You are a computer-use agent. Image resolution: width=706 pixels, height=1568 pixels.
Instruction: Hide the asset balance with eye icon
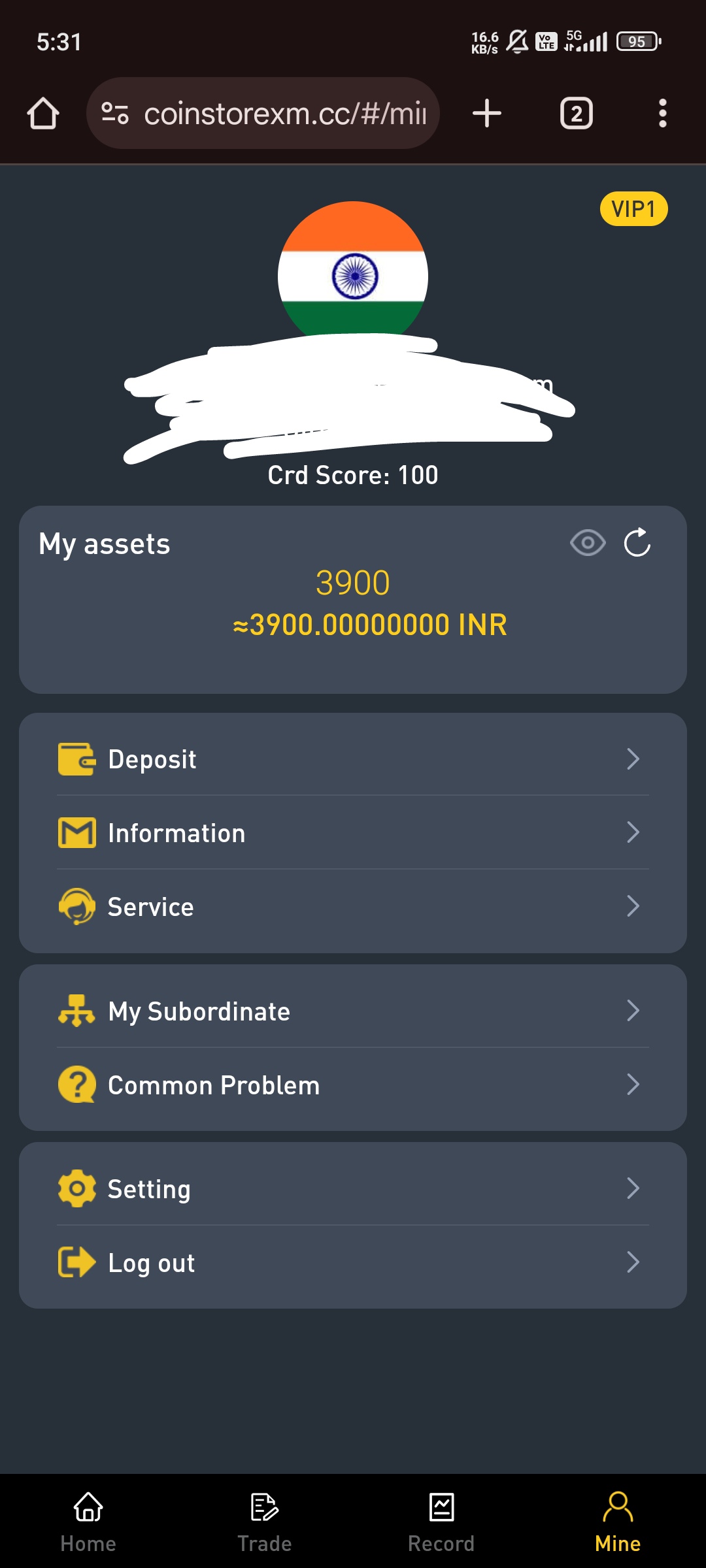588,543
